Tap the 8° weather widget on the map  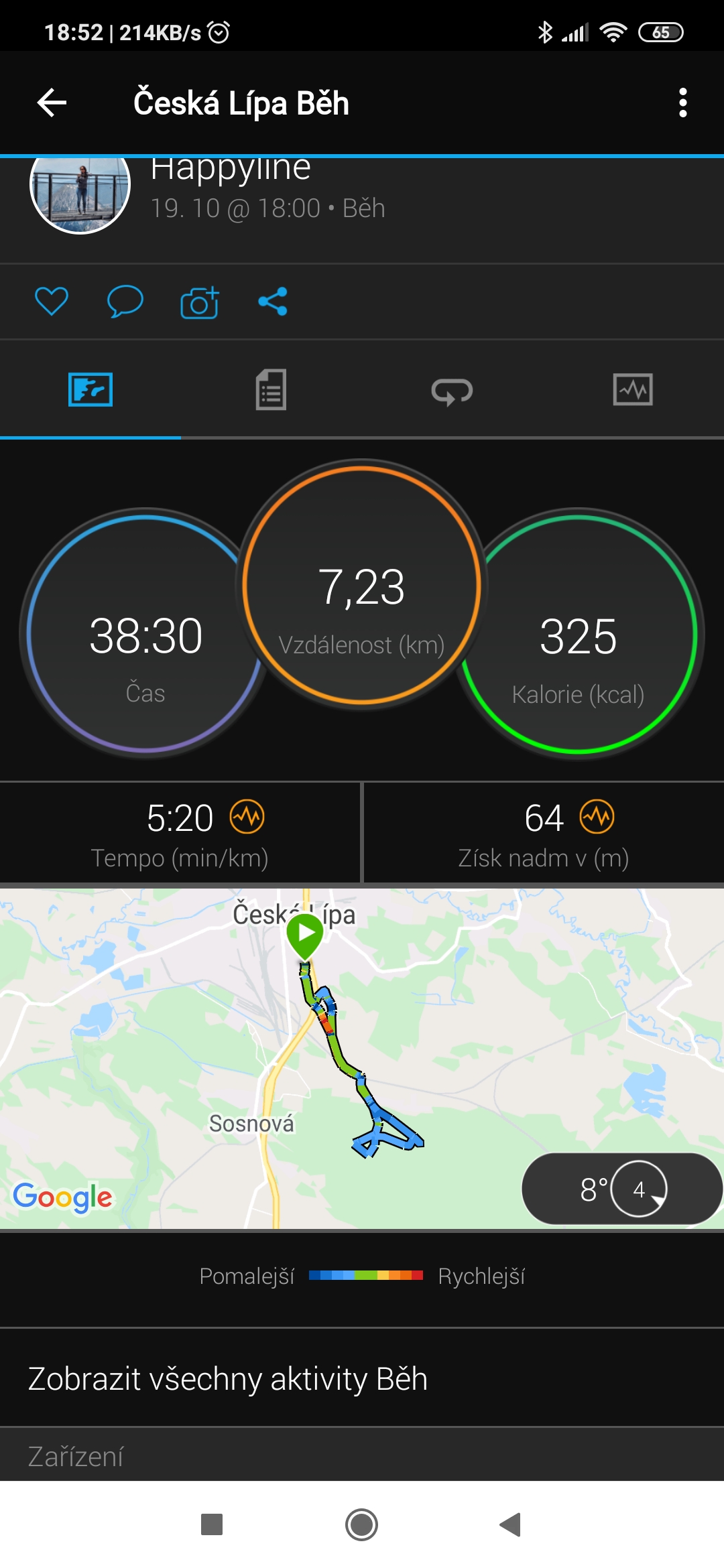[622, 1189]
